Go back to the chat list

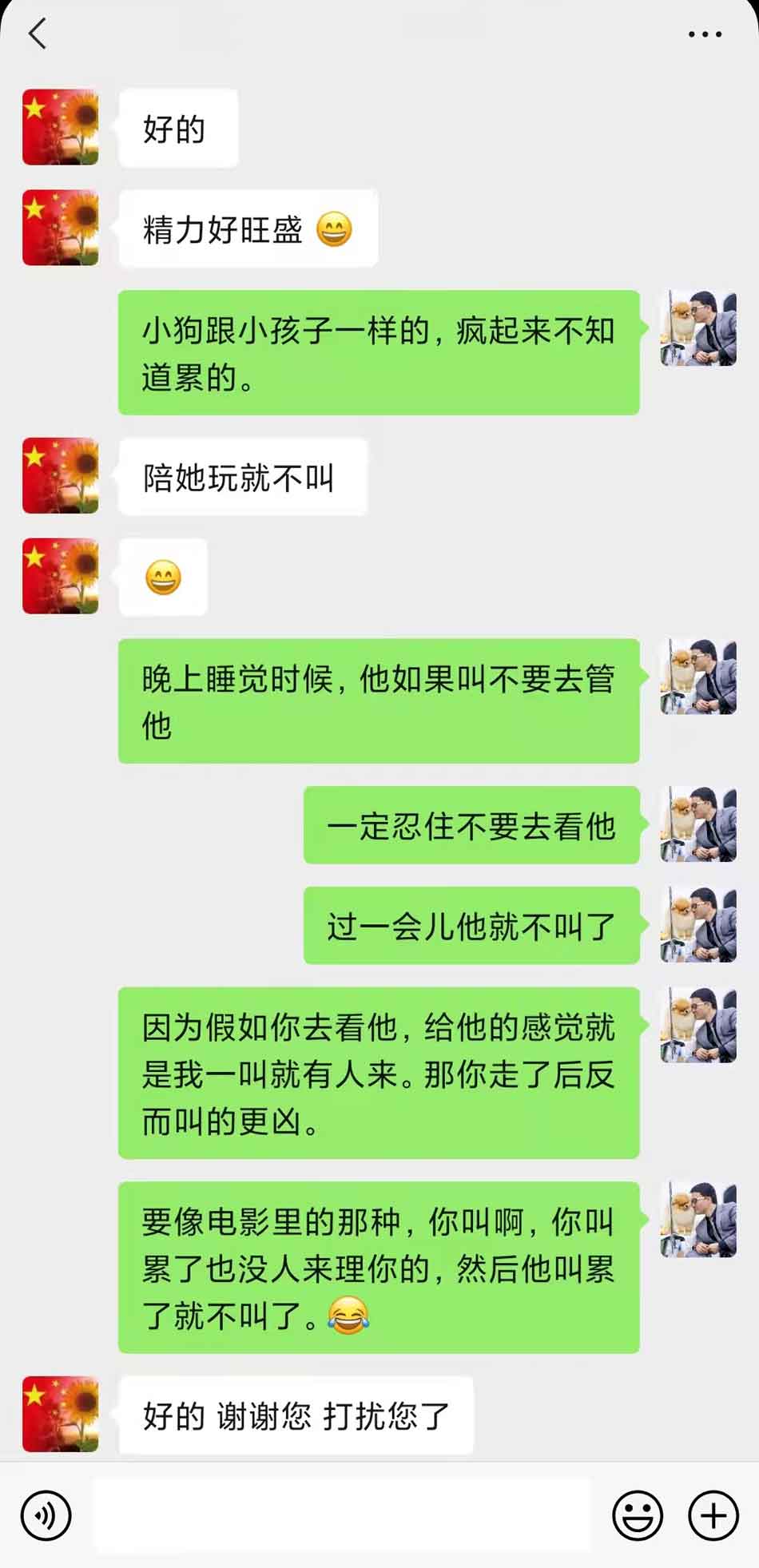pos(38,34)
